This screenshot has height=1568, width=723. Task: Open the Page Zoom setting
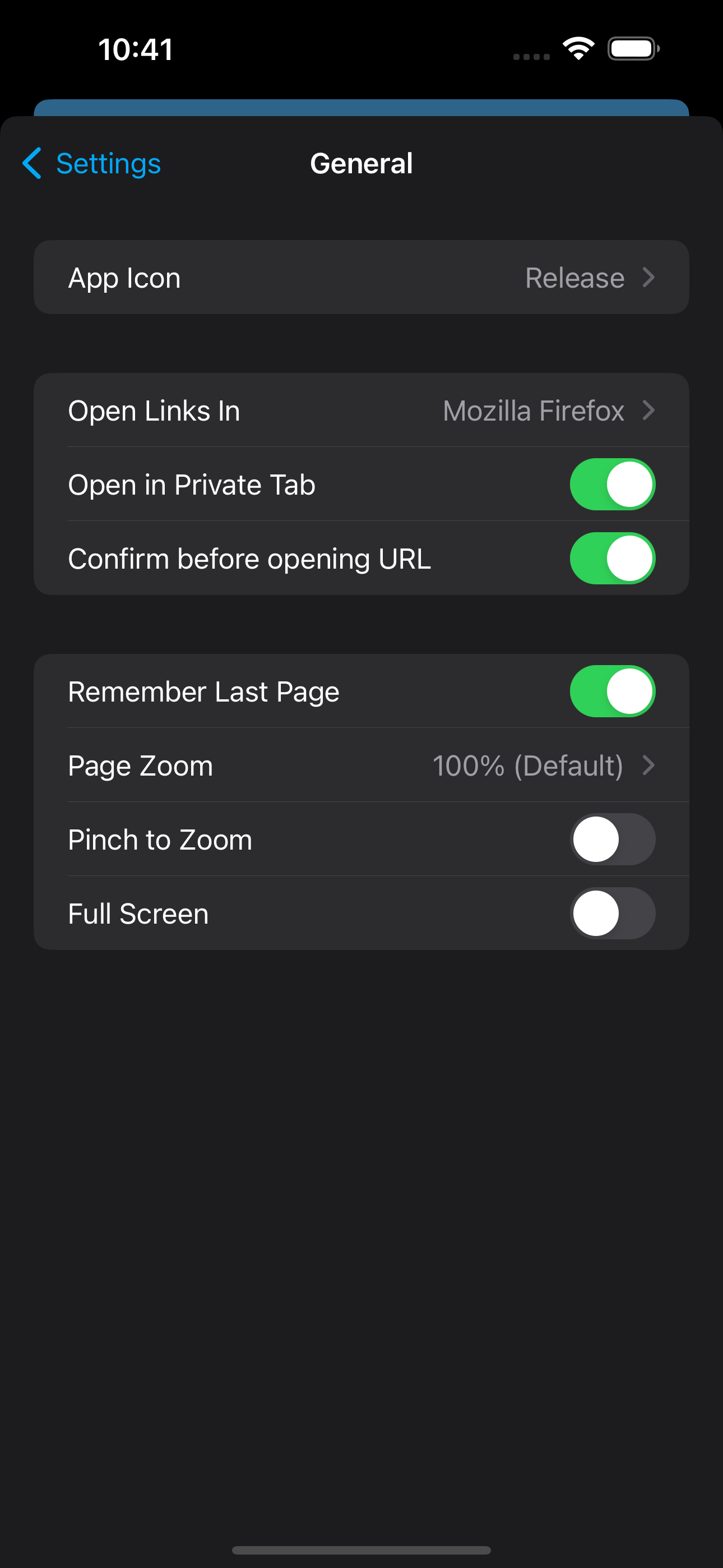(361, 765)
